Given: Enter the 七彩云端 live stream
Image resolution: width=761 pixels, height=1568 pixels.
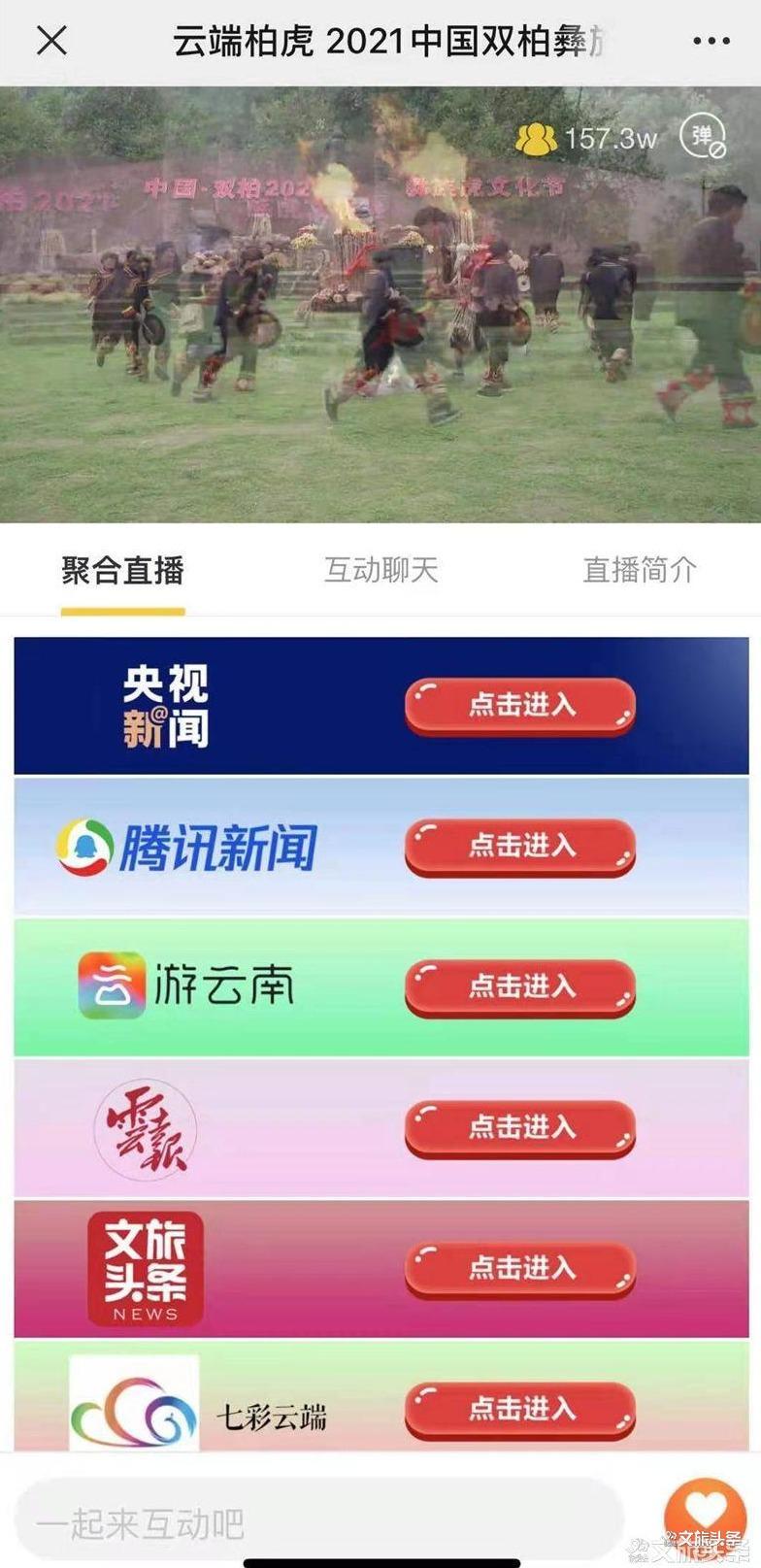Looking at the screenshot, I should click(x=520, y=1410).
